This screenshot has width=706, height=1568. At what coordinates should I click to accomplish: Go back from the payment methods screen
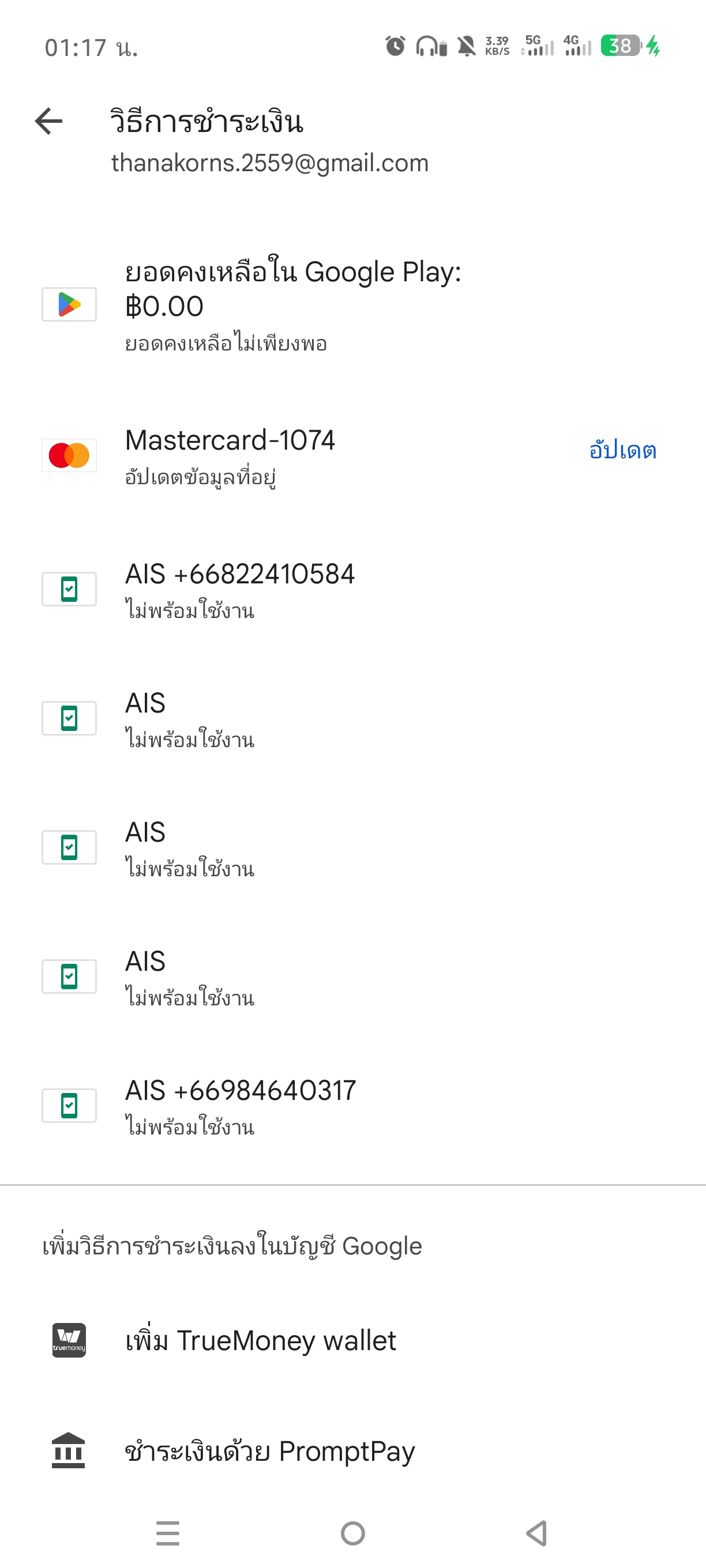pyautogui.click(x=50, y=121)
